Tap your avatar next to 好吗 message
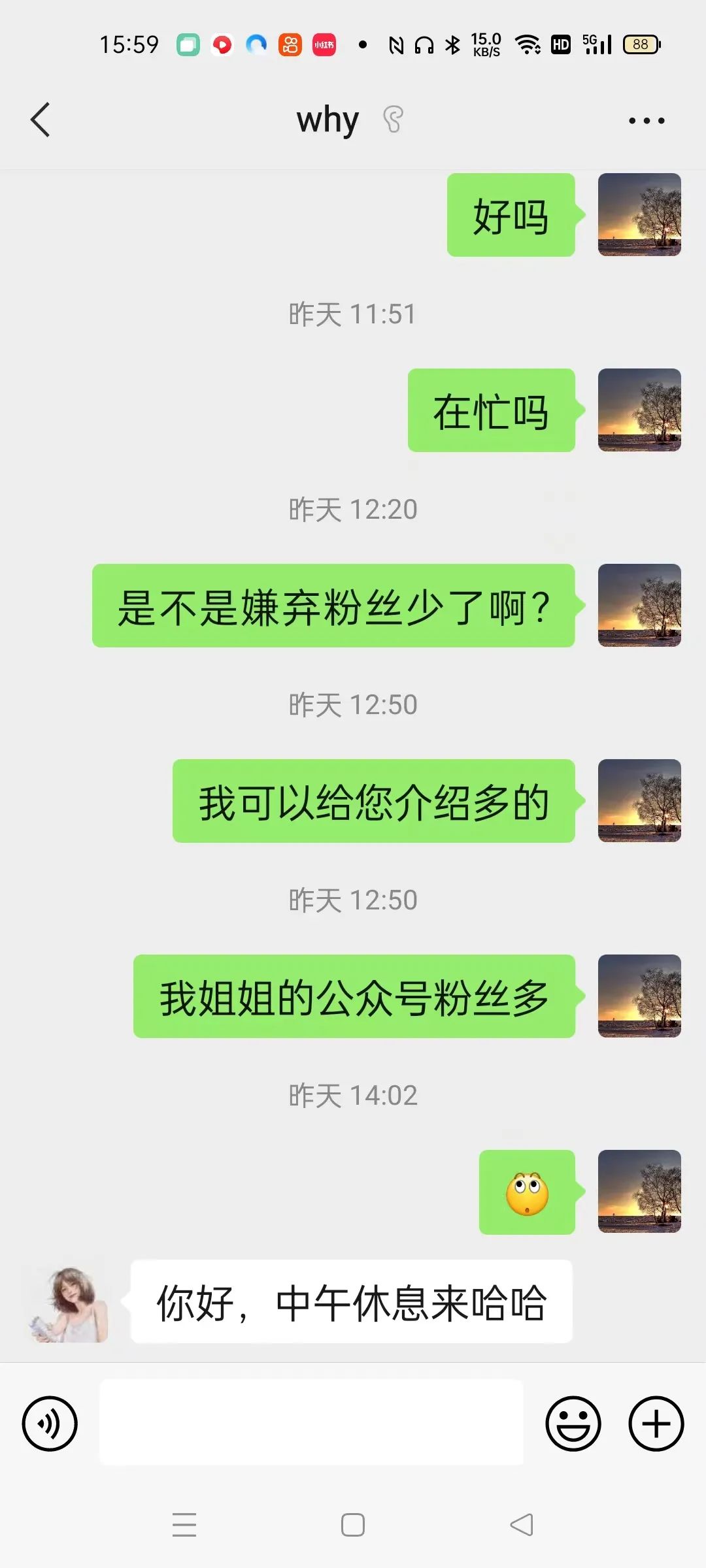Image resolution: width=706 pixels, height=1568 pixels. click(639, 215)
